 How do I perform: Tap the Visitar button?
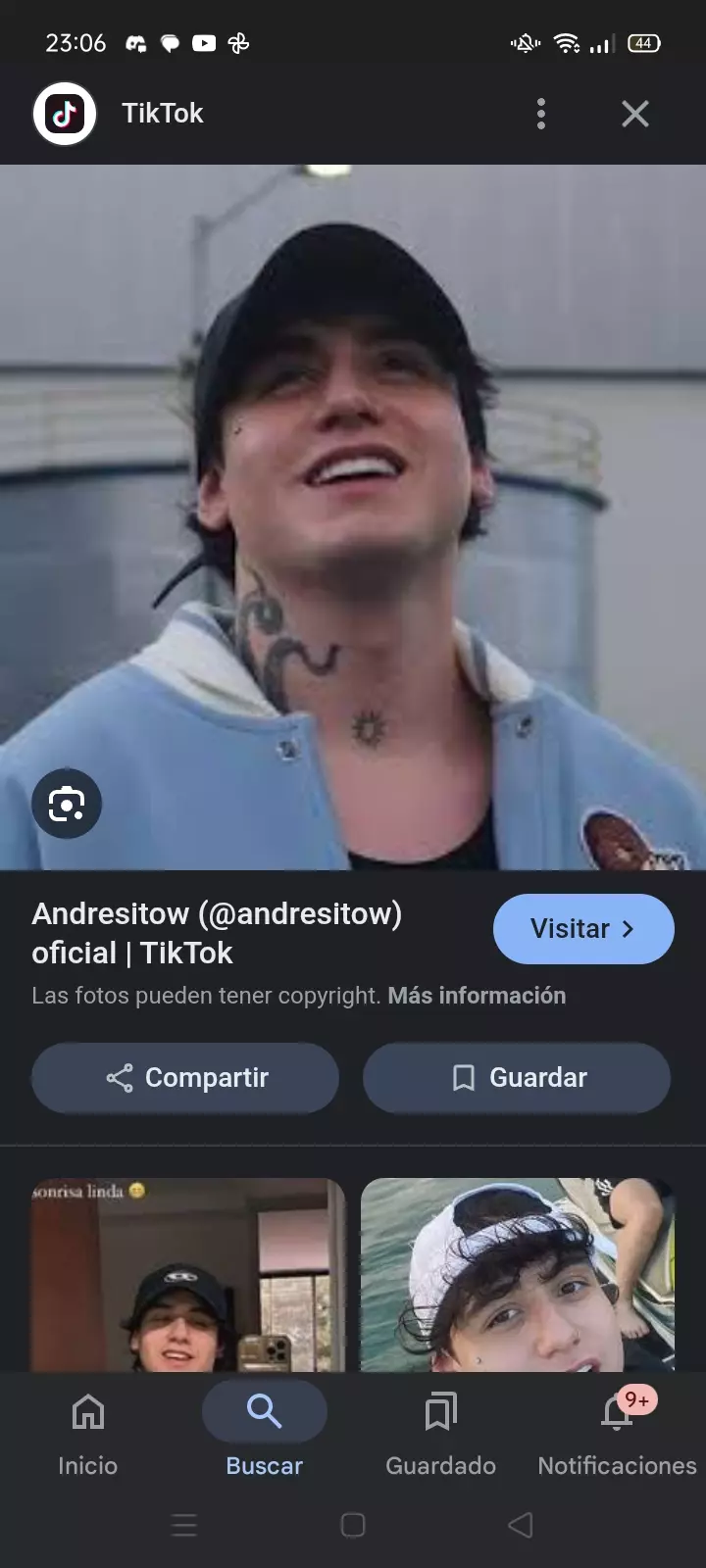pyautogui.click(x=583, y=928)
